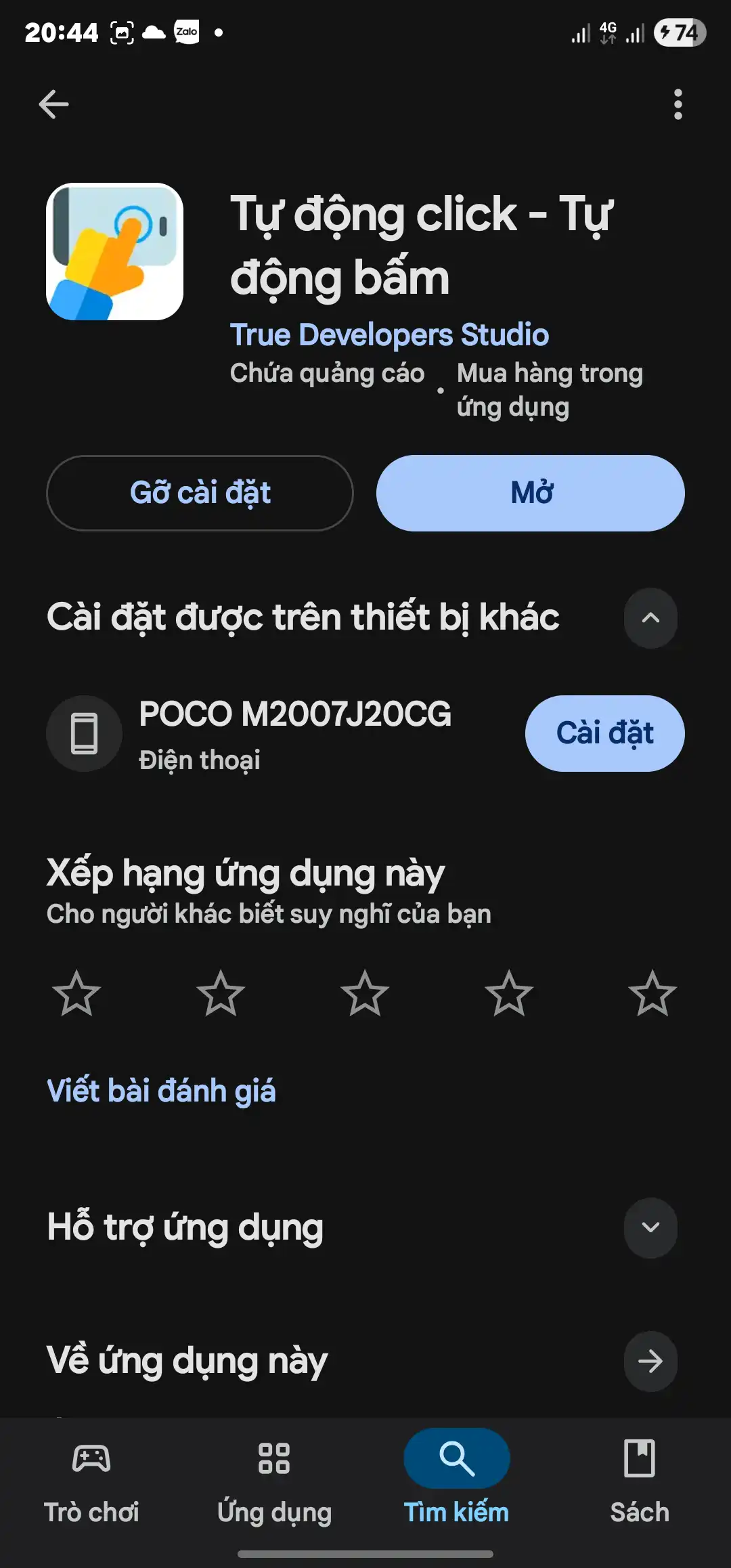Rate the app three stars
This screenshot has width=731, height=1568.
(x=365, y=993)
